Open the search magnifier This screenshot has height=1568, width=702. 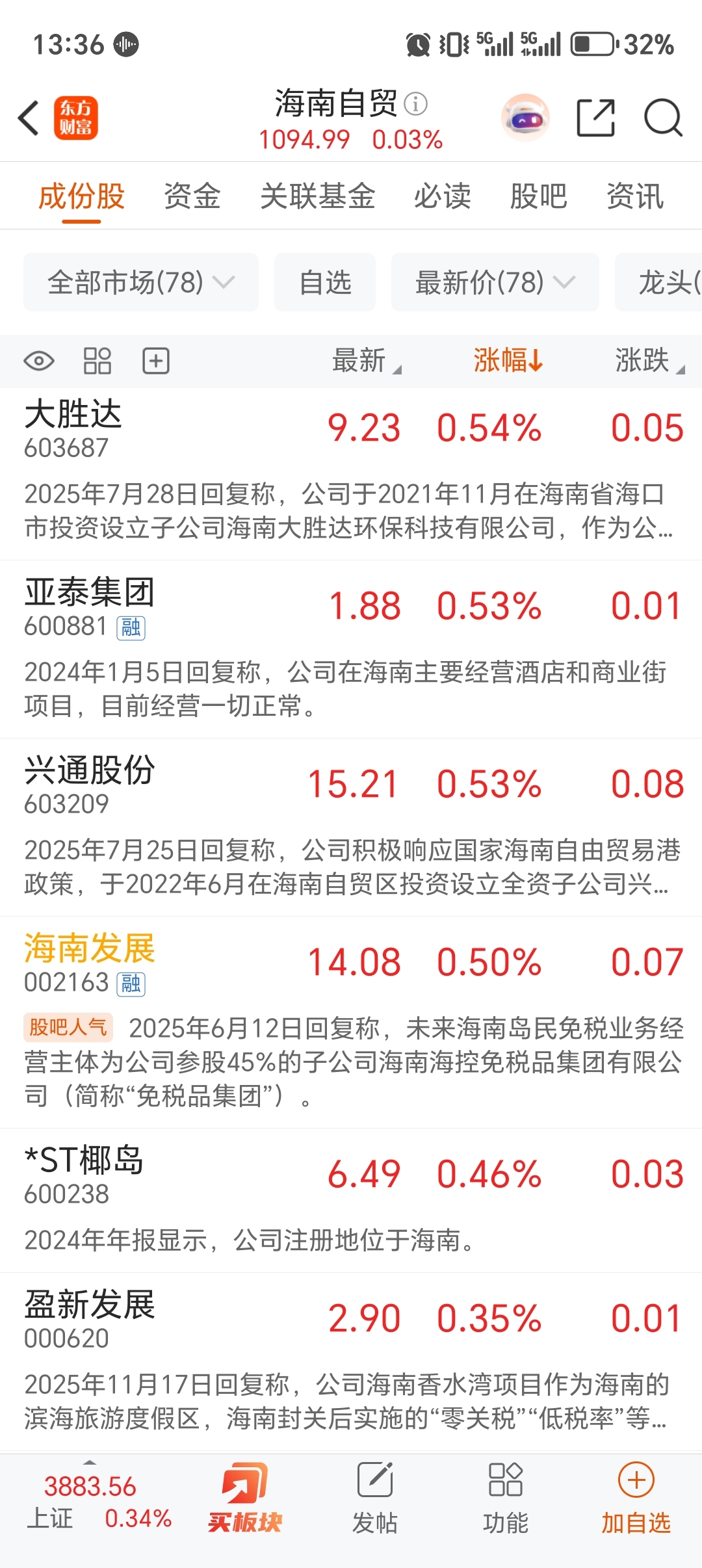pos(663,118)
